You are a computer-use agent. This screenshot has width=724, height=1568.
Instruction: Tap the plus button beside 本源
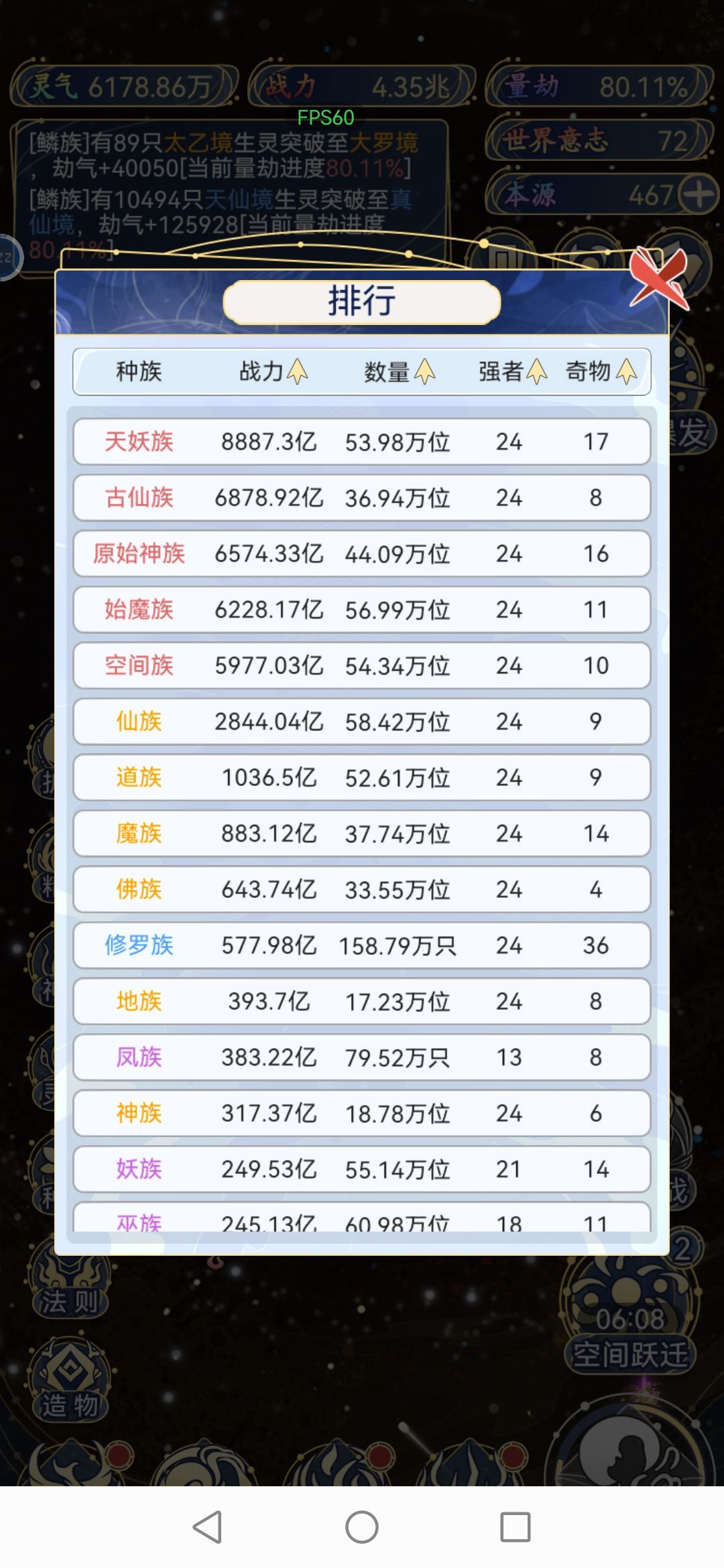[x=699, y=195]
